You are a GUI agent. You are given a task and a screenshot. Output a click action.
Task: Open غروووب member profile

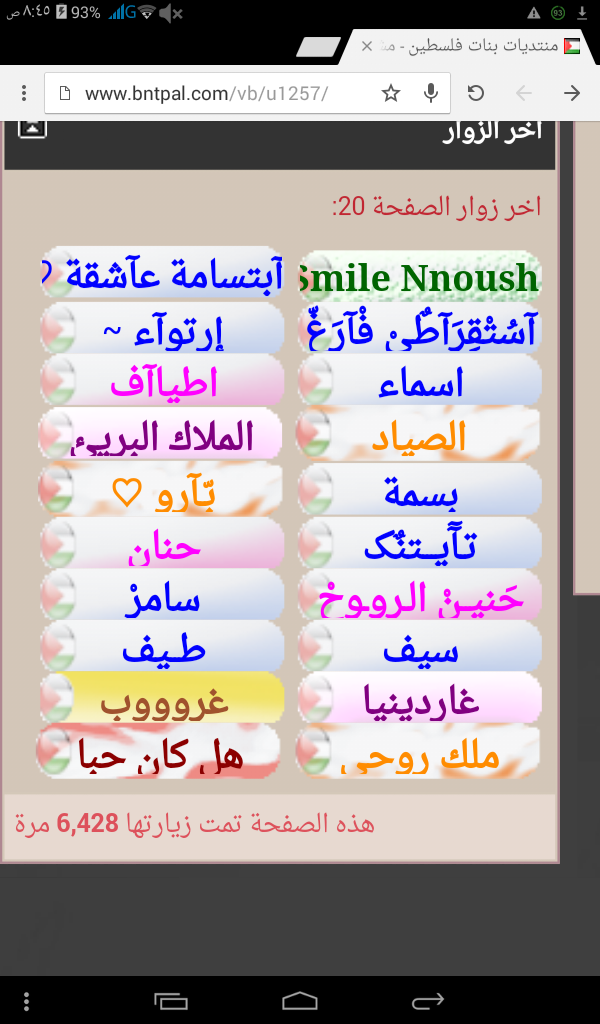tap(162, 698)
